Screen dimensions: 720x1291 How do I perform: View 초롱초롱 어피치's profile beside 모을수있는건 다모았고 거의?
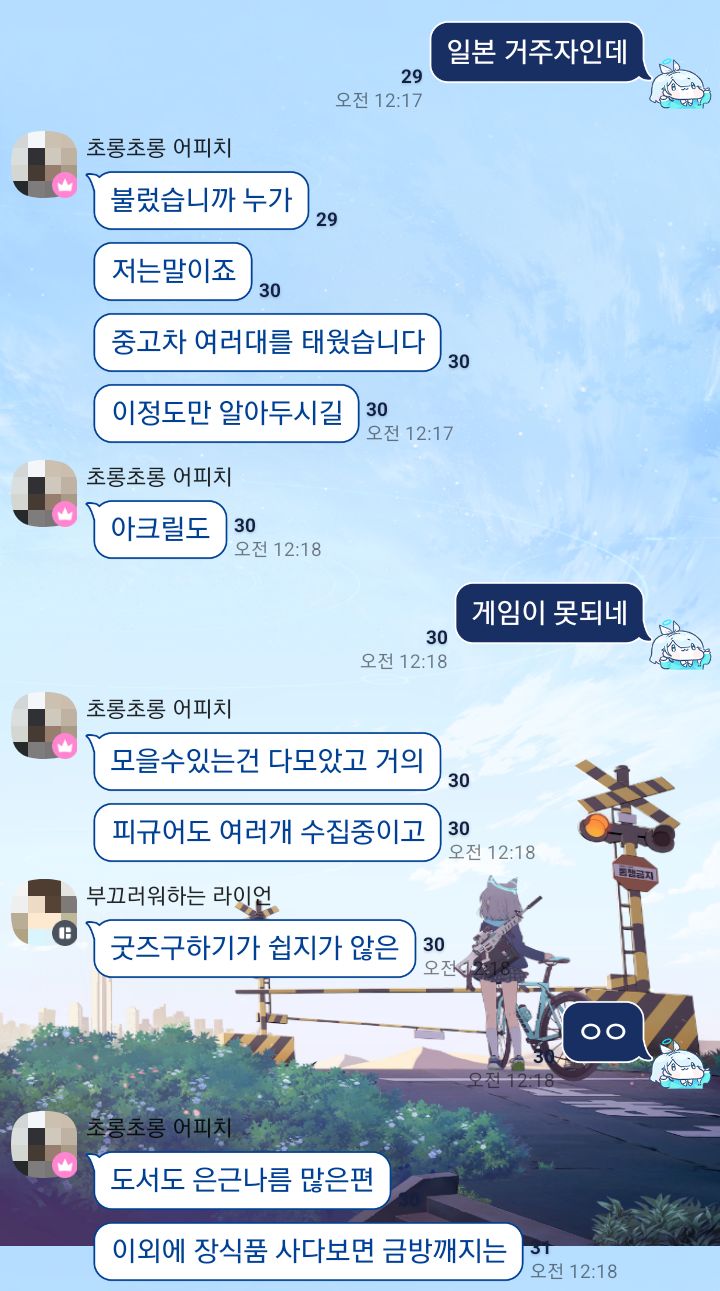point(44,725)
